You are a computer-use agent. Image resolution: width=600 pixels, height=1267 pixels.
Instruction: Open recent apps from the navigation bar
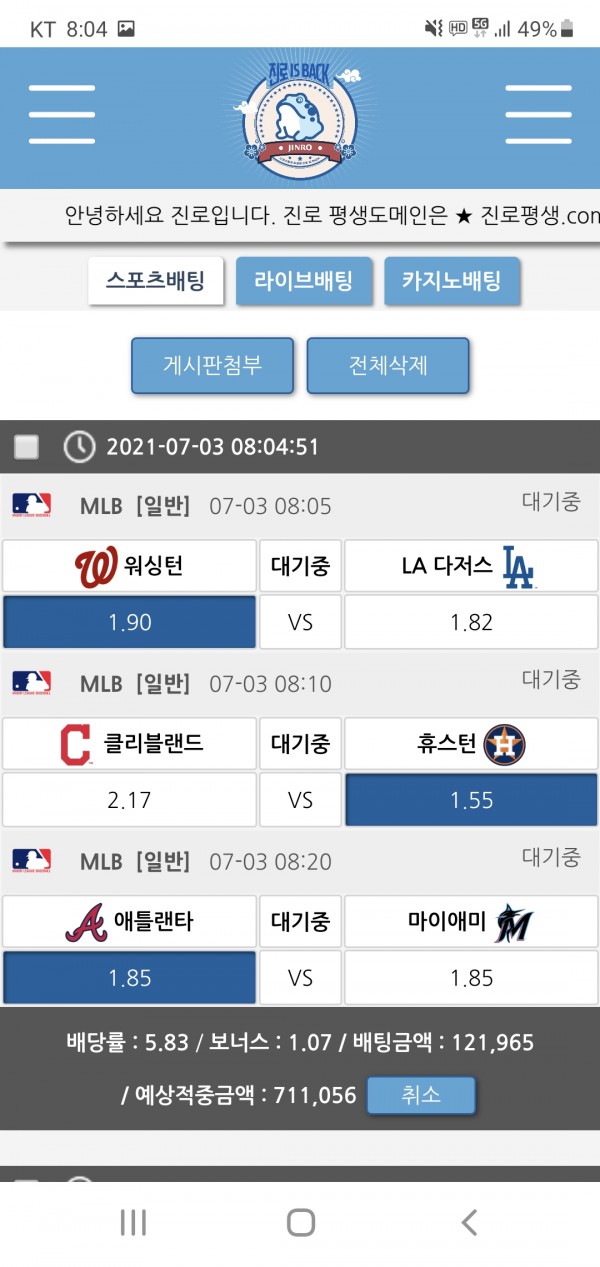tap(133, 1222)
